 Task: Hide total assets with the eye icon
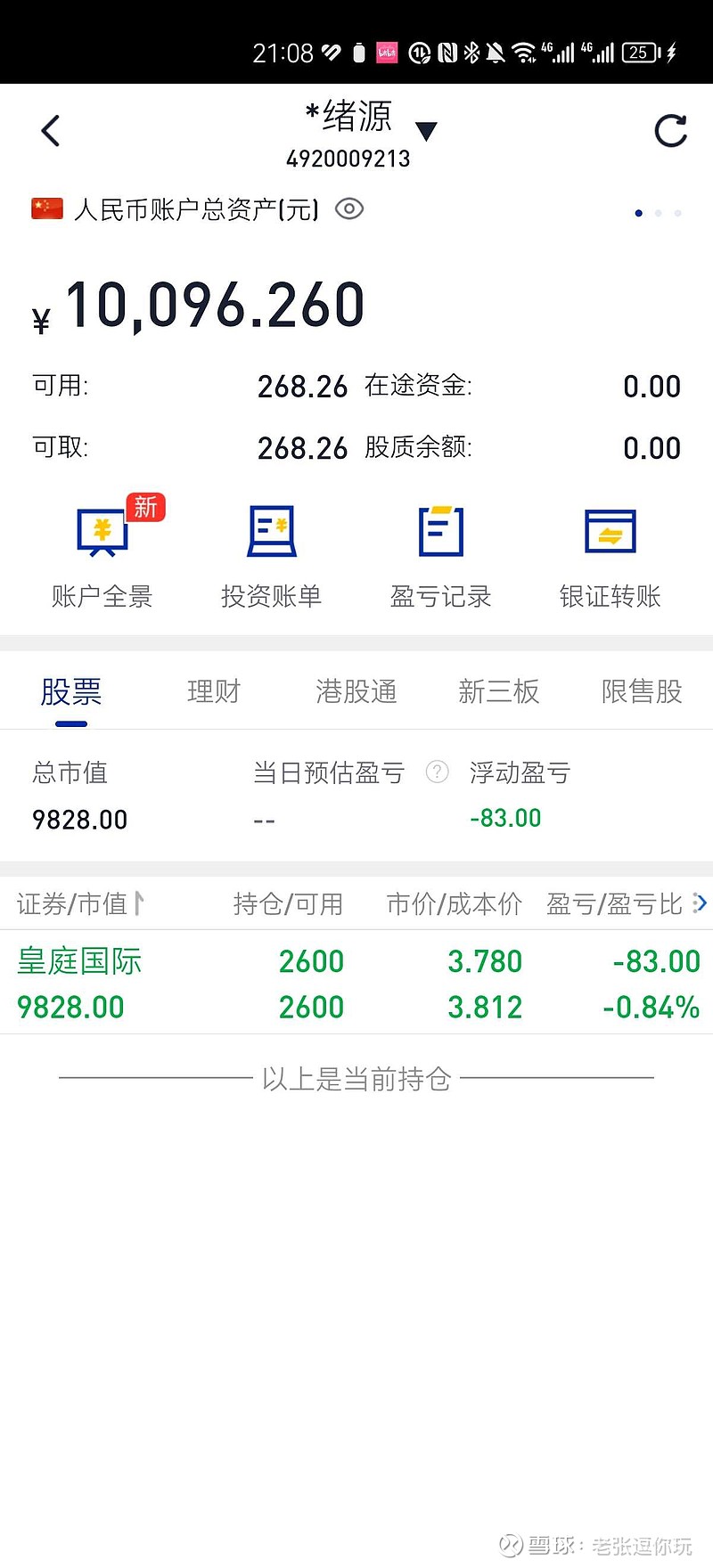[349, 209]
